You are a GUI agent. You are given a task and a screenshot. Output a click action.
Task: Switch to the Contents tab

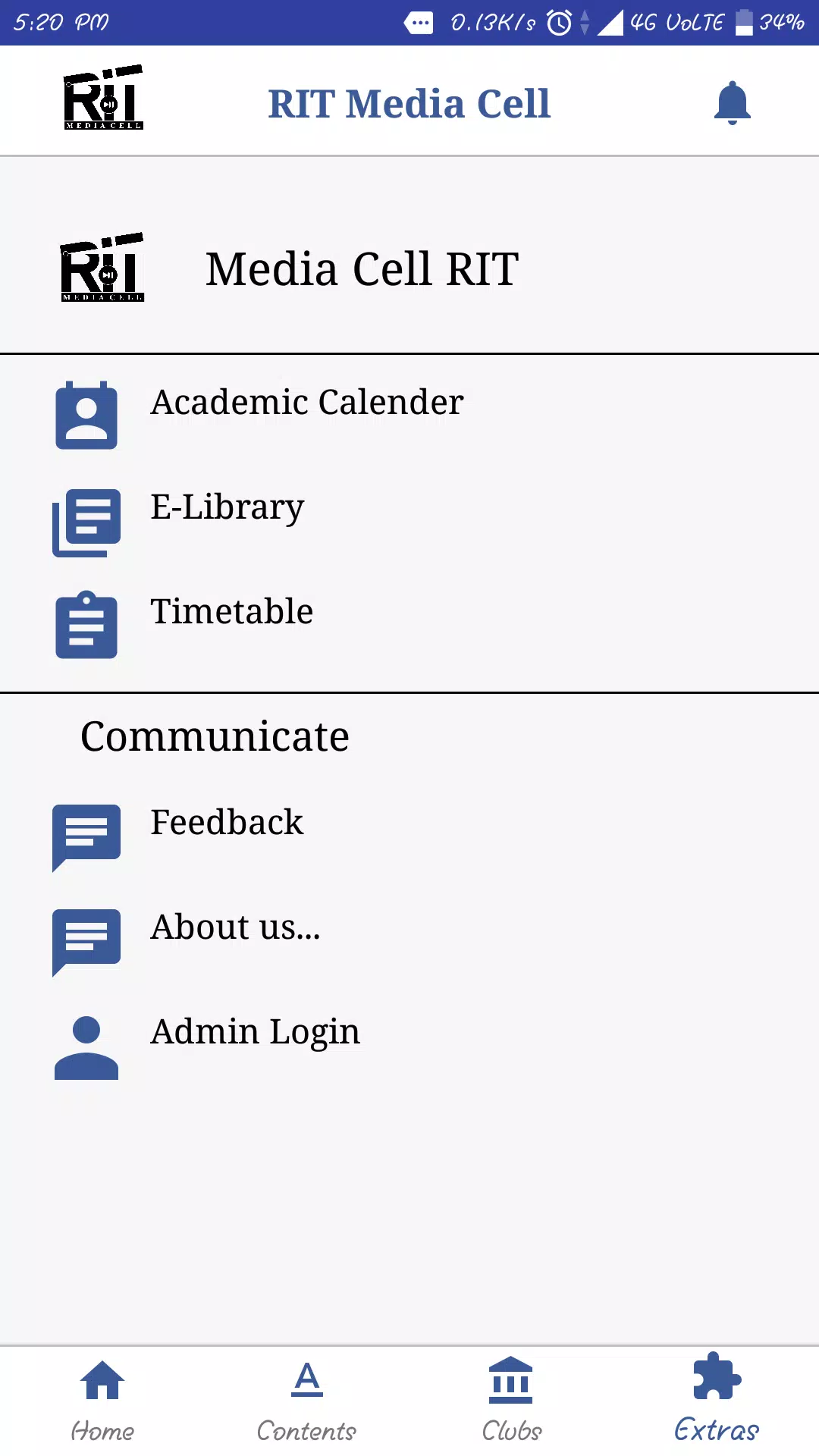(307, 1400)
